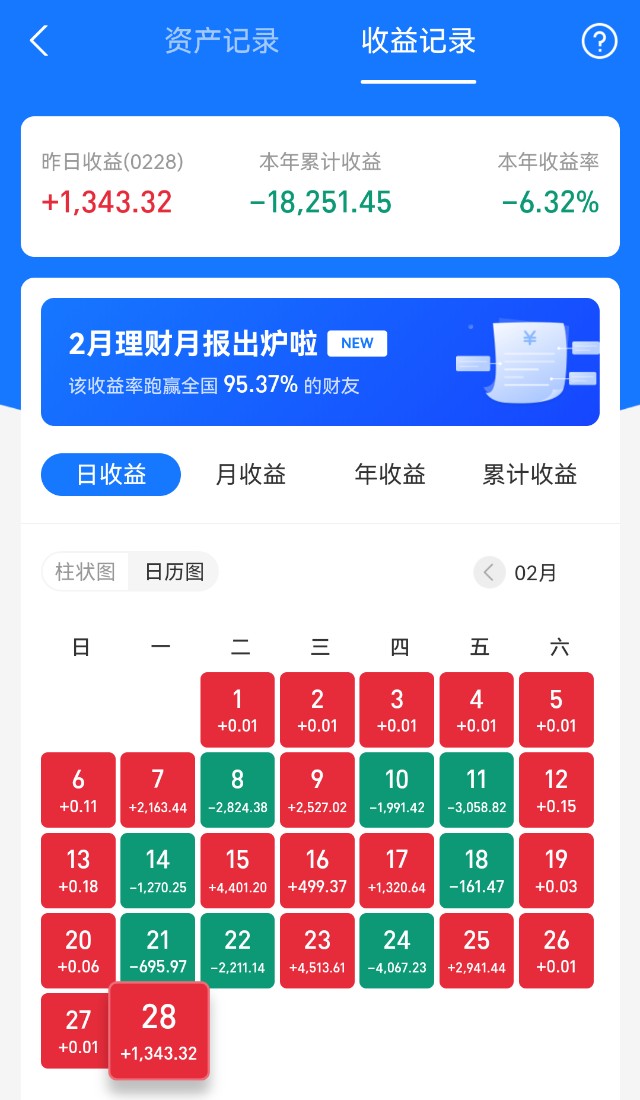Image resolution: width=640 pixels, height=1100 pixels.
Task: Go to the previous month before 02月
Action: 489,573
